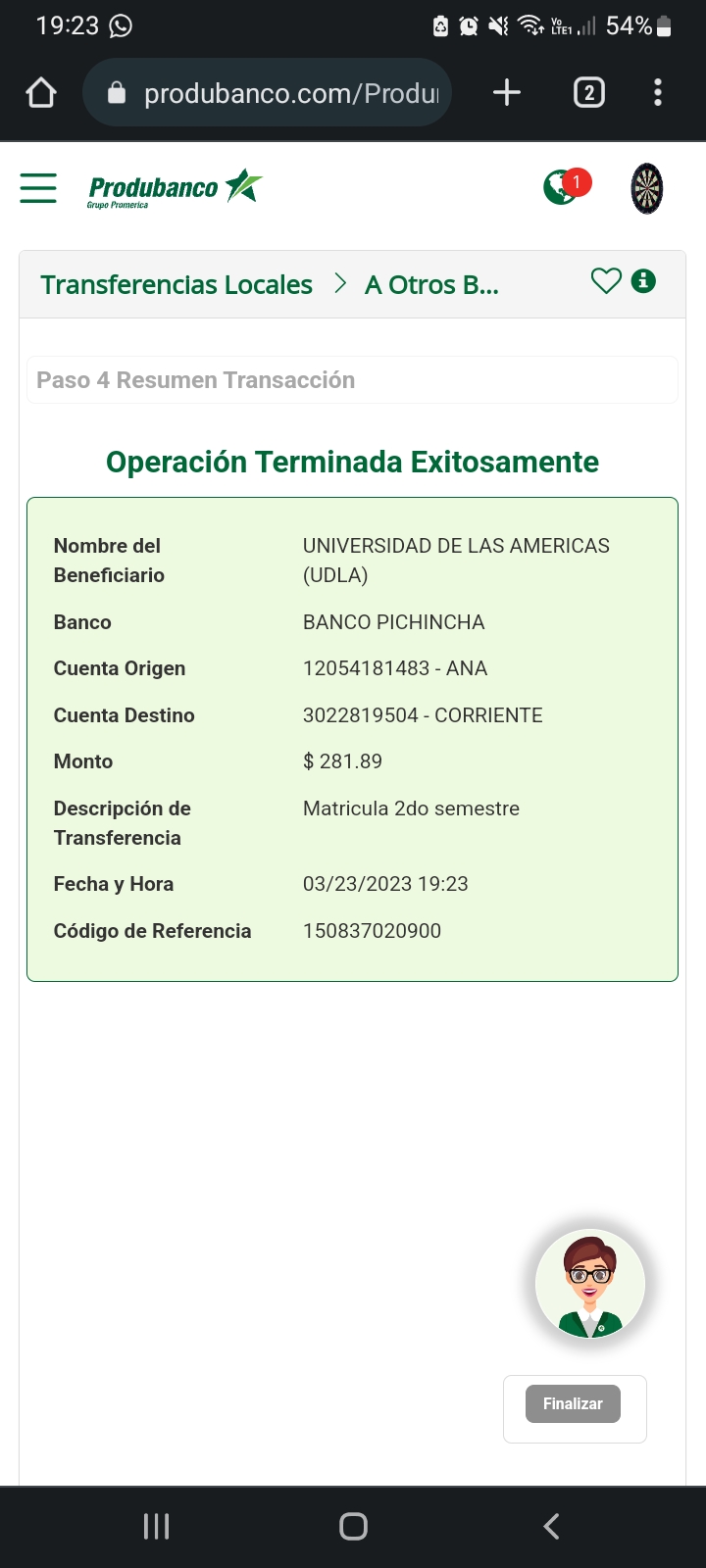Add this transfer to favorites

606,281
